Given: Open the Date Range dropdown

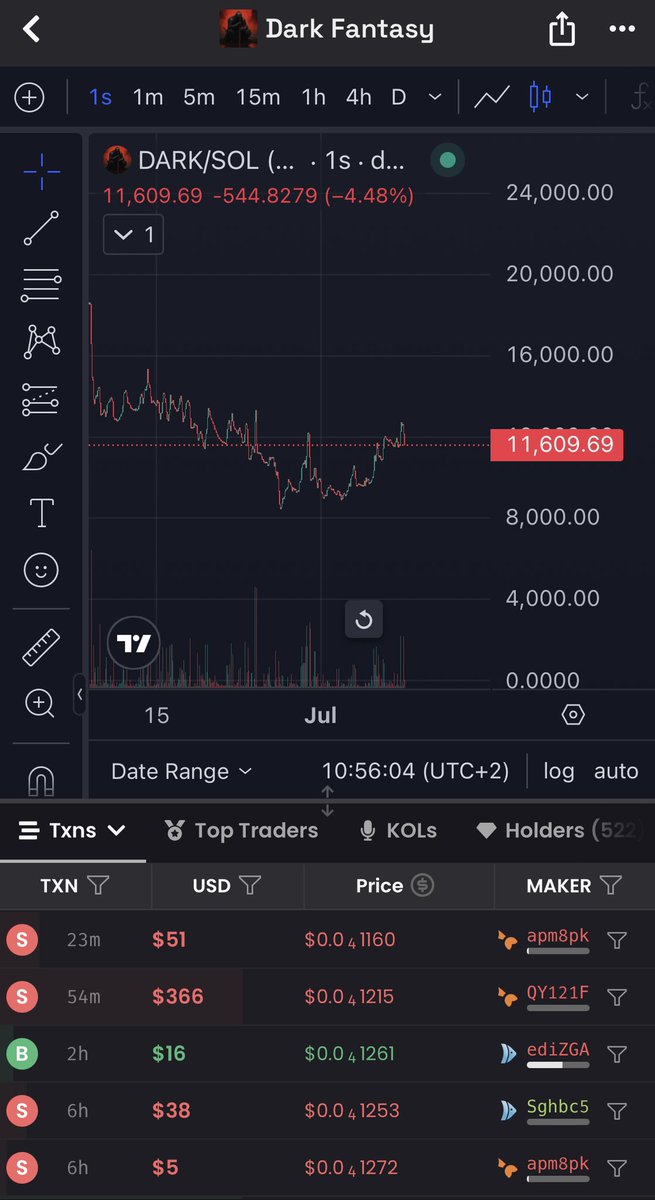Looking at the screenshot, I should click(181, 772).
